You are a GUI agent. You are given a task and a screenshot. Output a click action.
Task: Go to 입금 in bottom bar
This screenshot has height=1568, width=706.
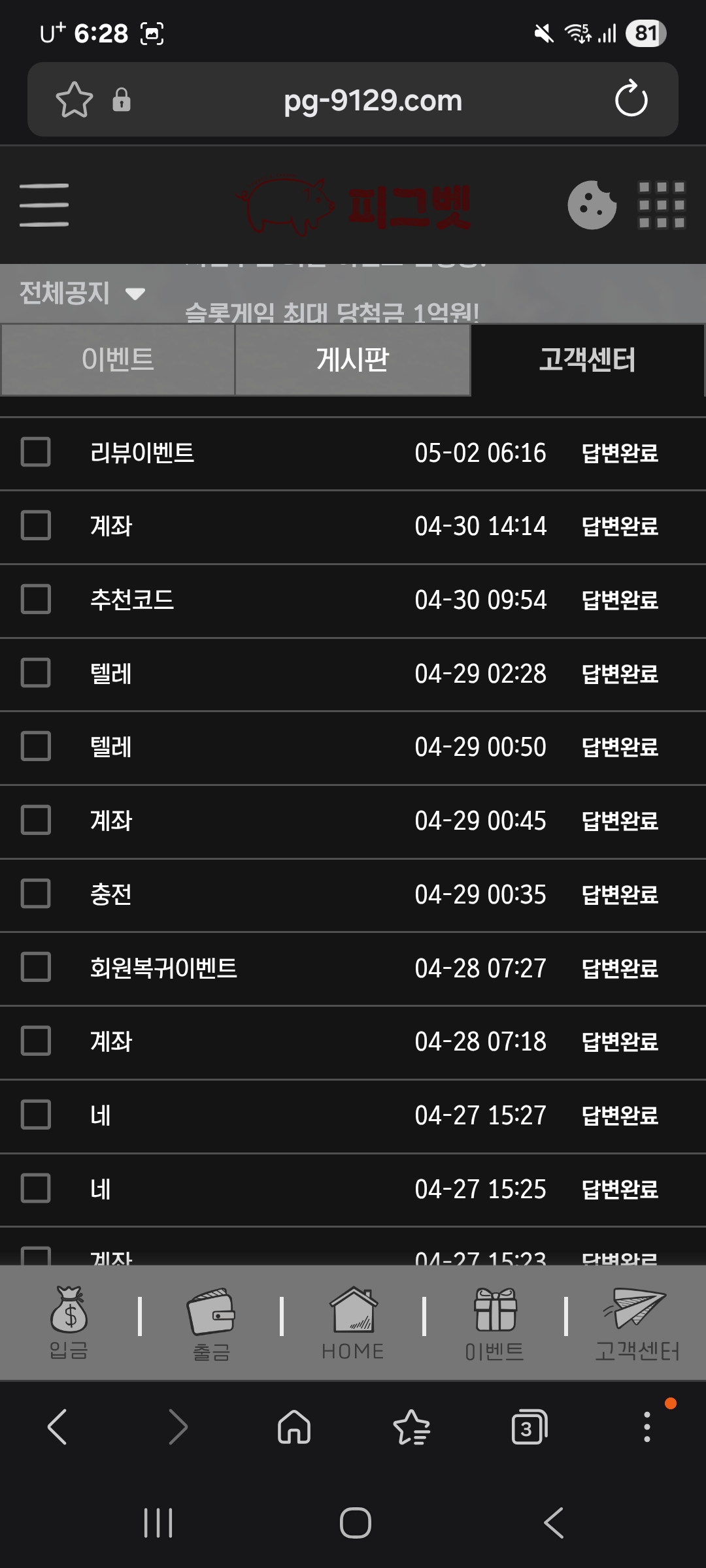click(x=69, y=1322)
